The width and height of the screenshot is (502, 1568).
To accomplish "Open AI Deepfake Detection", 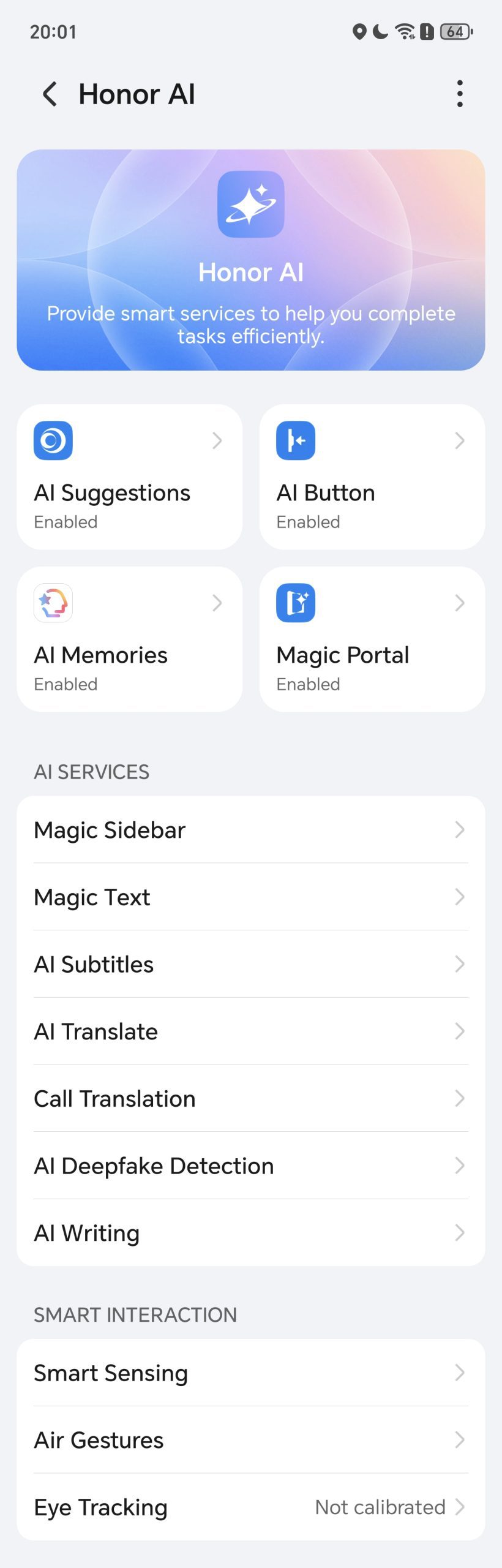I will [x=250, y=1166].
